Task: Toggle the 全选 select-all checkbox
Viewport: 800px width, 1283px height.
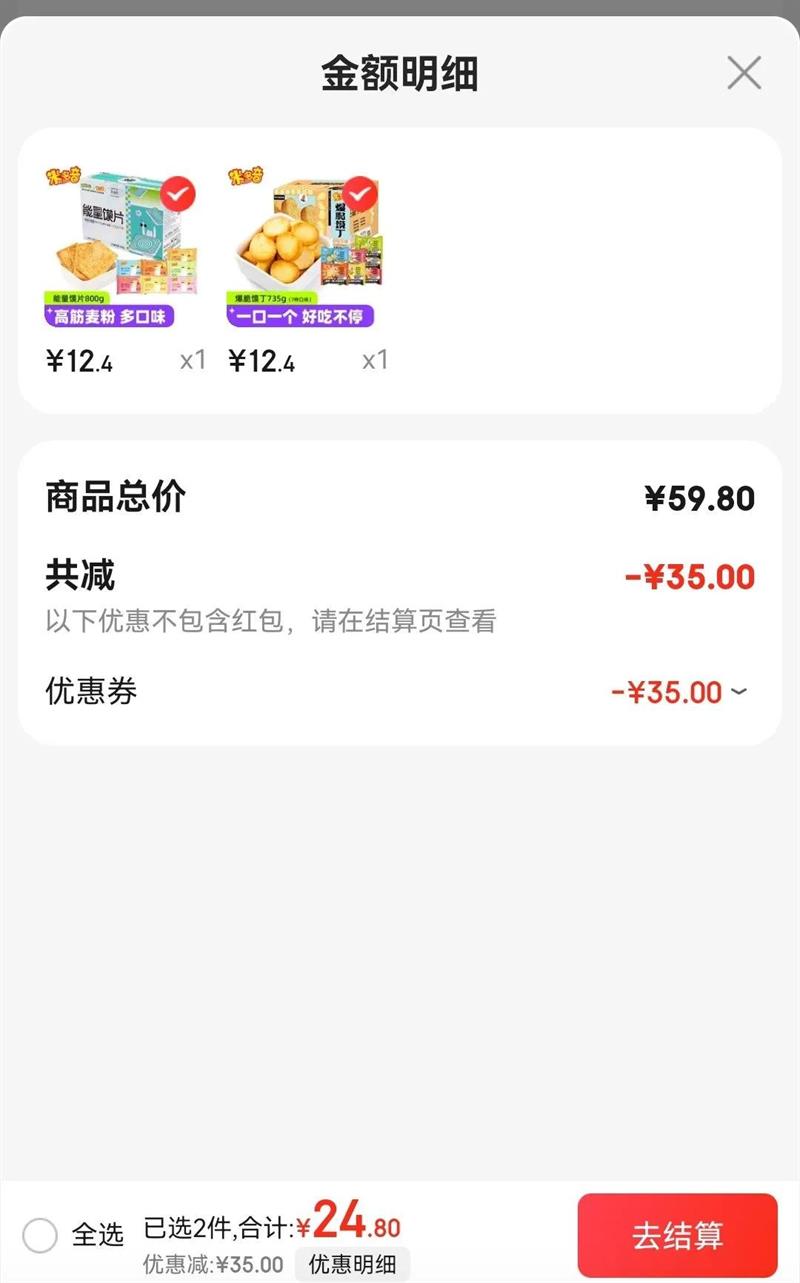Action: coord(40,1235)
